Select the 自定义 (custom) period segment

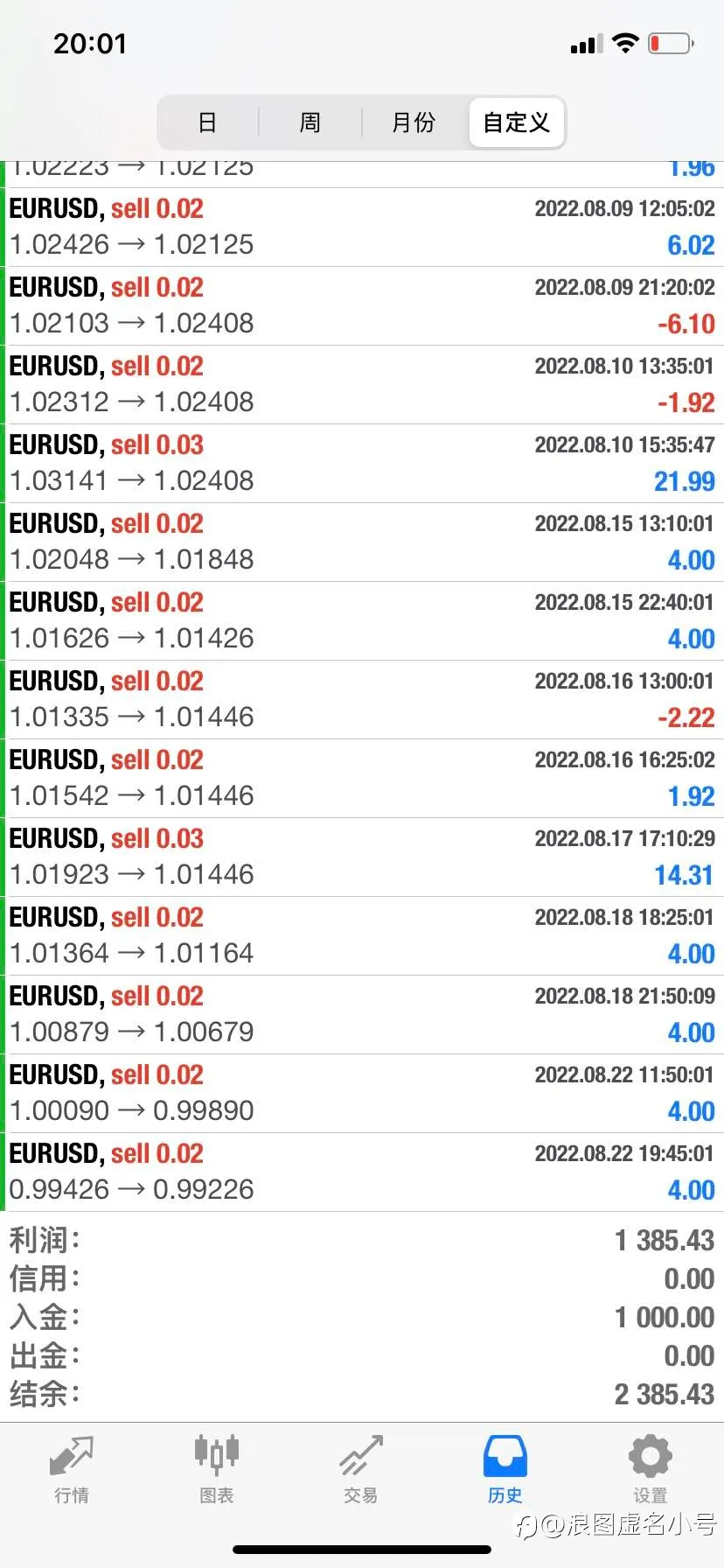[517, 122]
